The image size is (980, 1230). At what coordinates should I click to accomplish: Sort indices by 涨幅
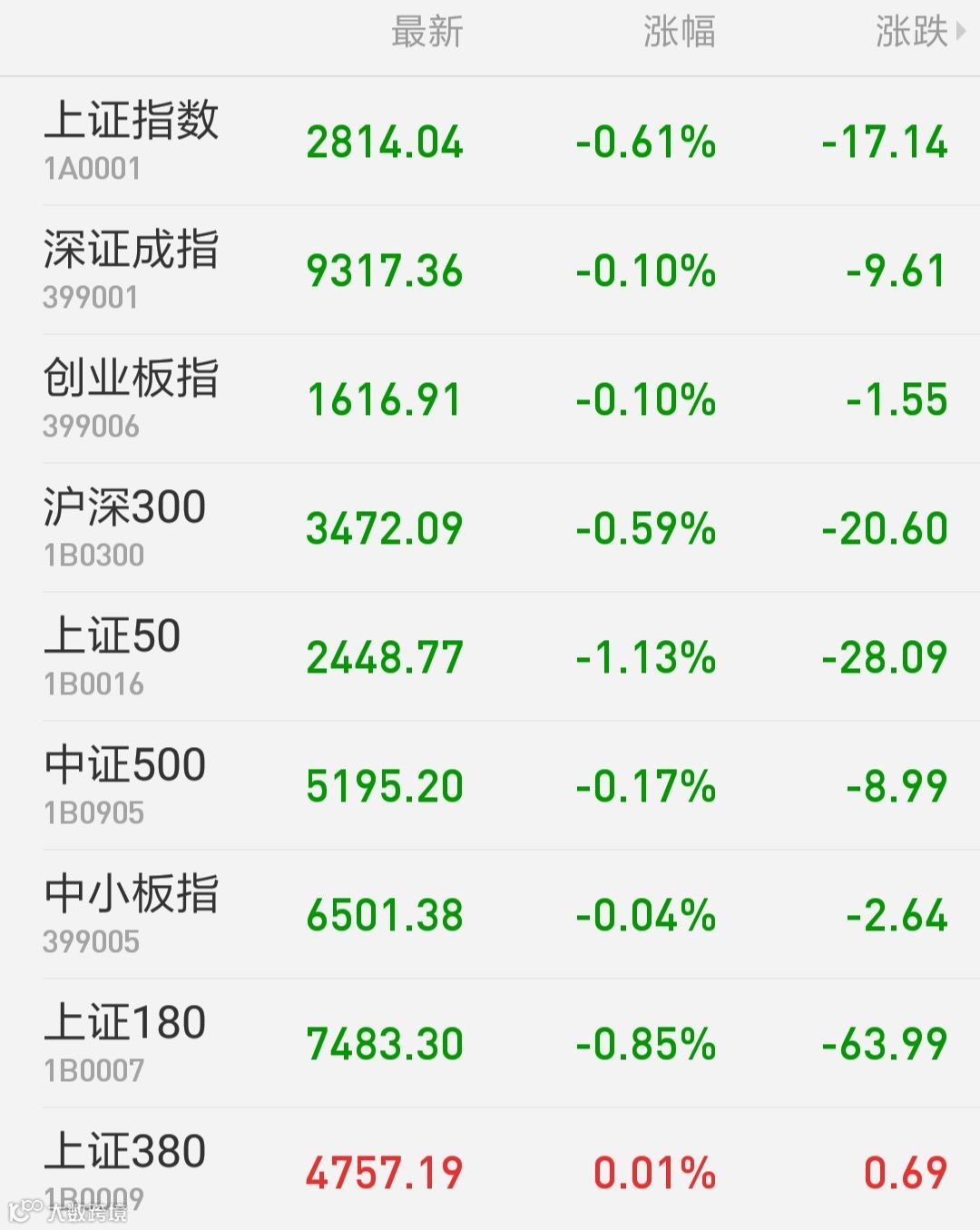679,33
